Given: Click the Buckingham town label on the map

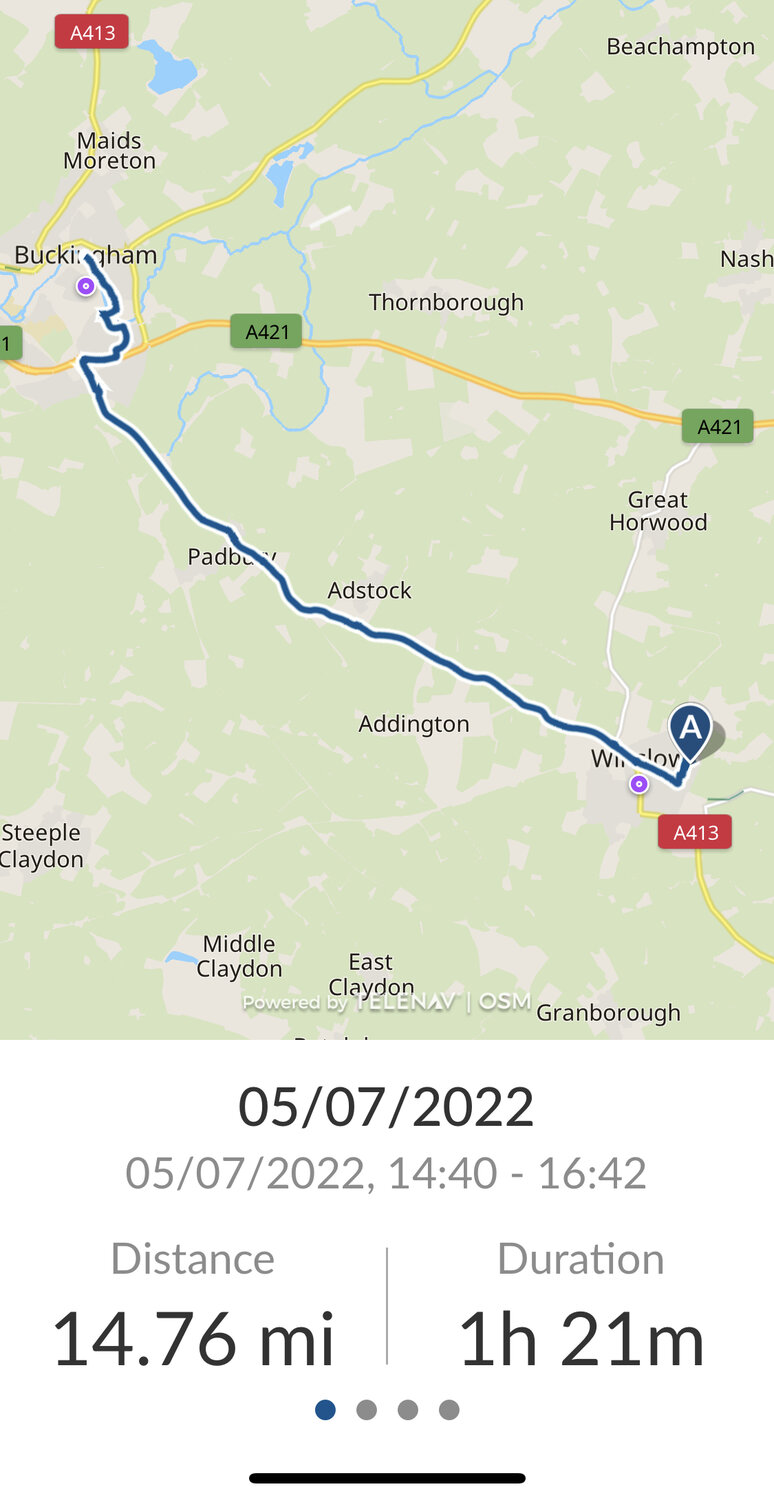Looking at the screenshot, I should pyautogui.click(x=88, y=255).
